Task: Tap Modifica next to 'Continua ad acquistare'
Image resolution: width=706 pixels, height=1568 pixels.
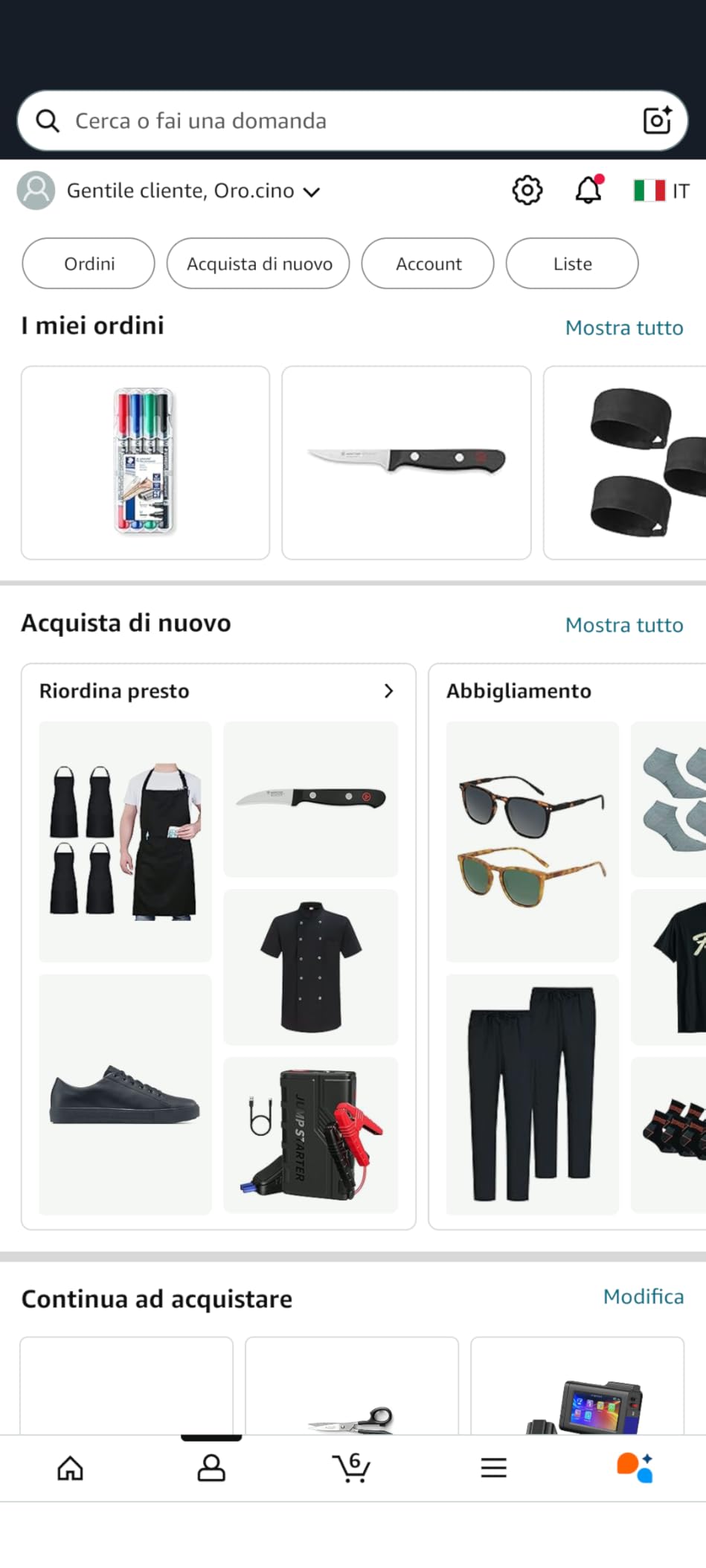Action: tap(644, 1297)
